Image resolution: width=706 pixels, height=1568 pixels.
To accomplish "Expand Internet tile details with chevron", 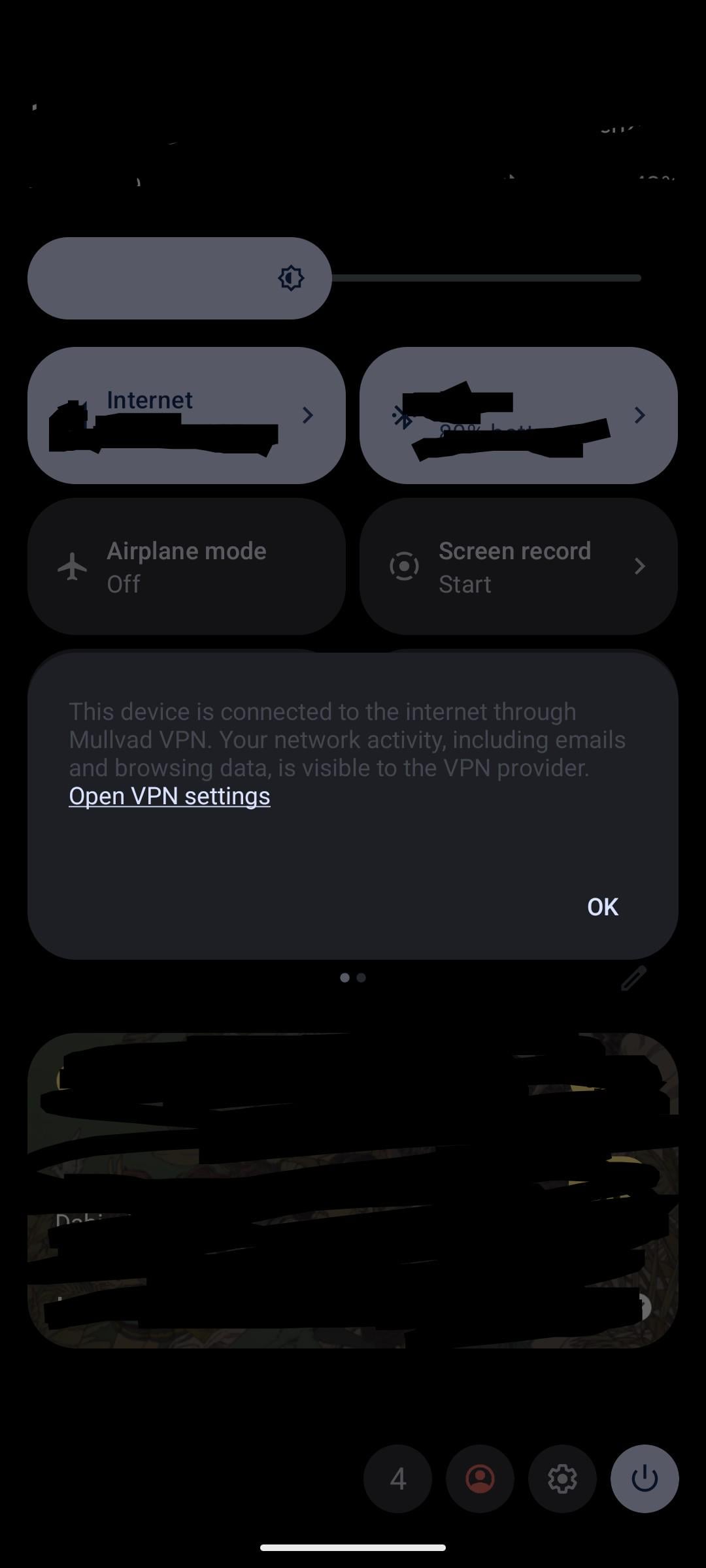I will (307, 414).
